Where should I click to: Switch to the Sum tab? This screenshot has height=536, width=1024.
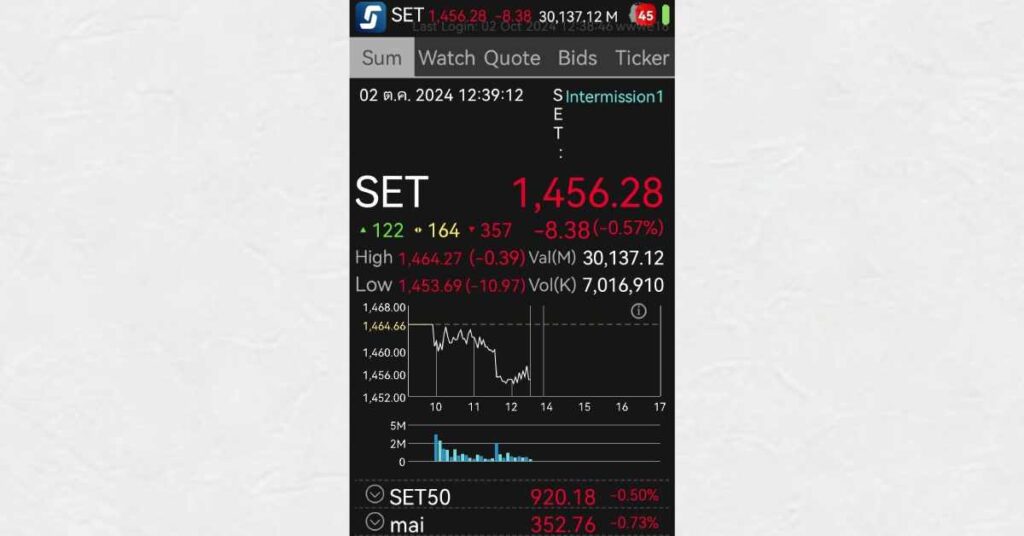pos(381,58)
